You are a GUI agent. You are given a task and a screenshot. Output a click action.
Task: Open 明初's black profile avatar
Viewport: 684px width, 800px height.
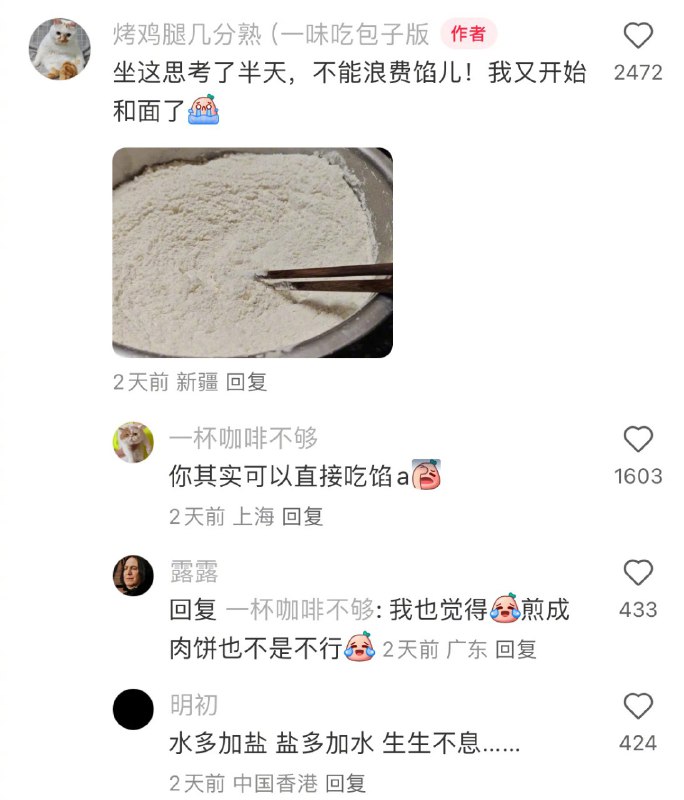click(x=133, y=709)
